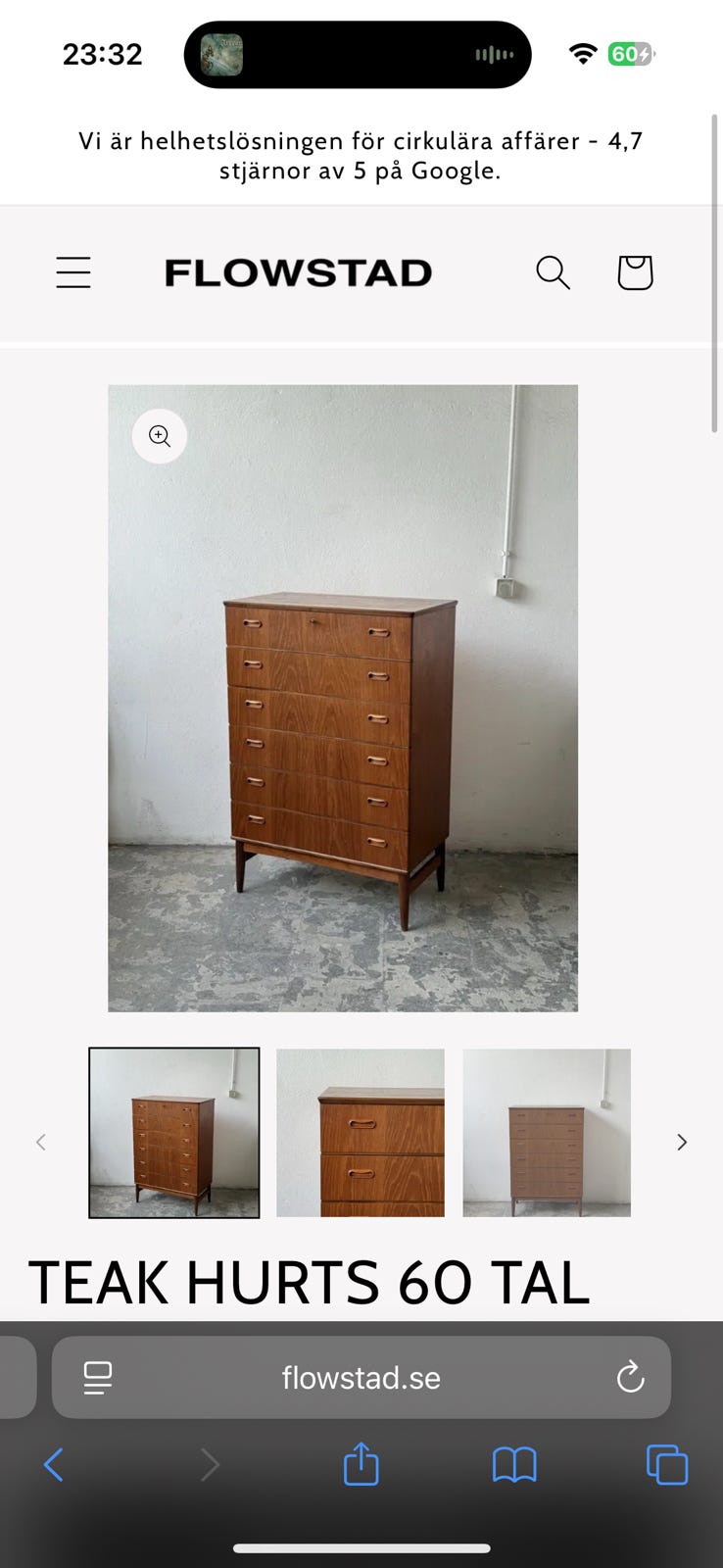
Task: Tap the page reload icon in the address bar
Action: pyautogui.click(x=630, y=1377)
